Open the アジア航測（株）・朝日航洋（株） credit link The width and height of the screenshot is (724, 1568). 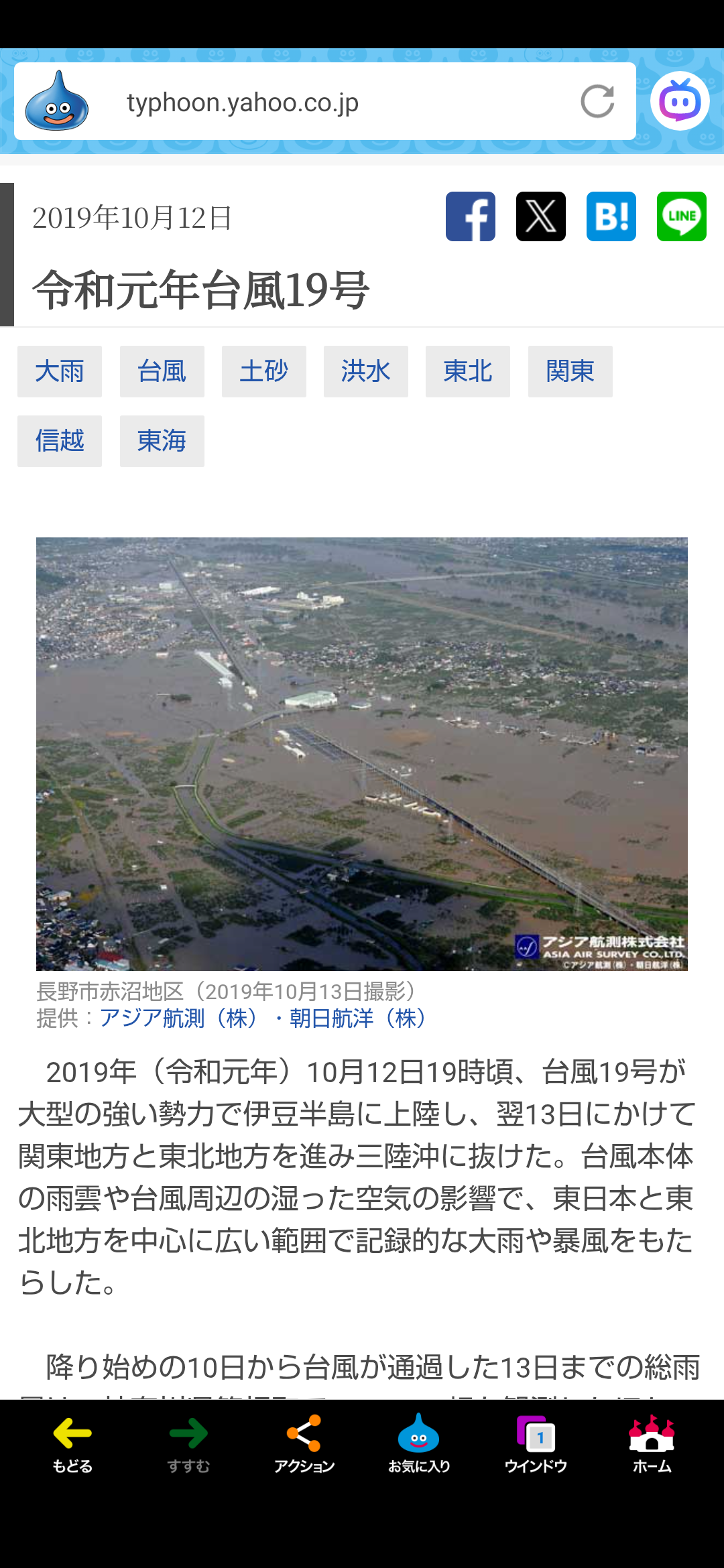263,1019
